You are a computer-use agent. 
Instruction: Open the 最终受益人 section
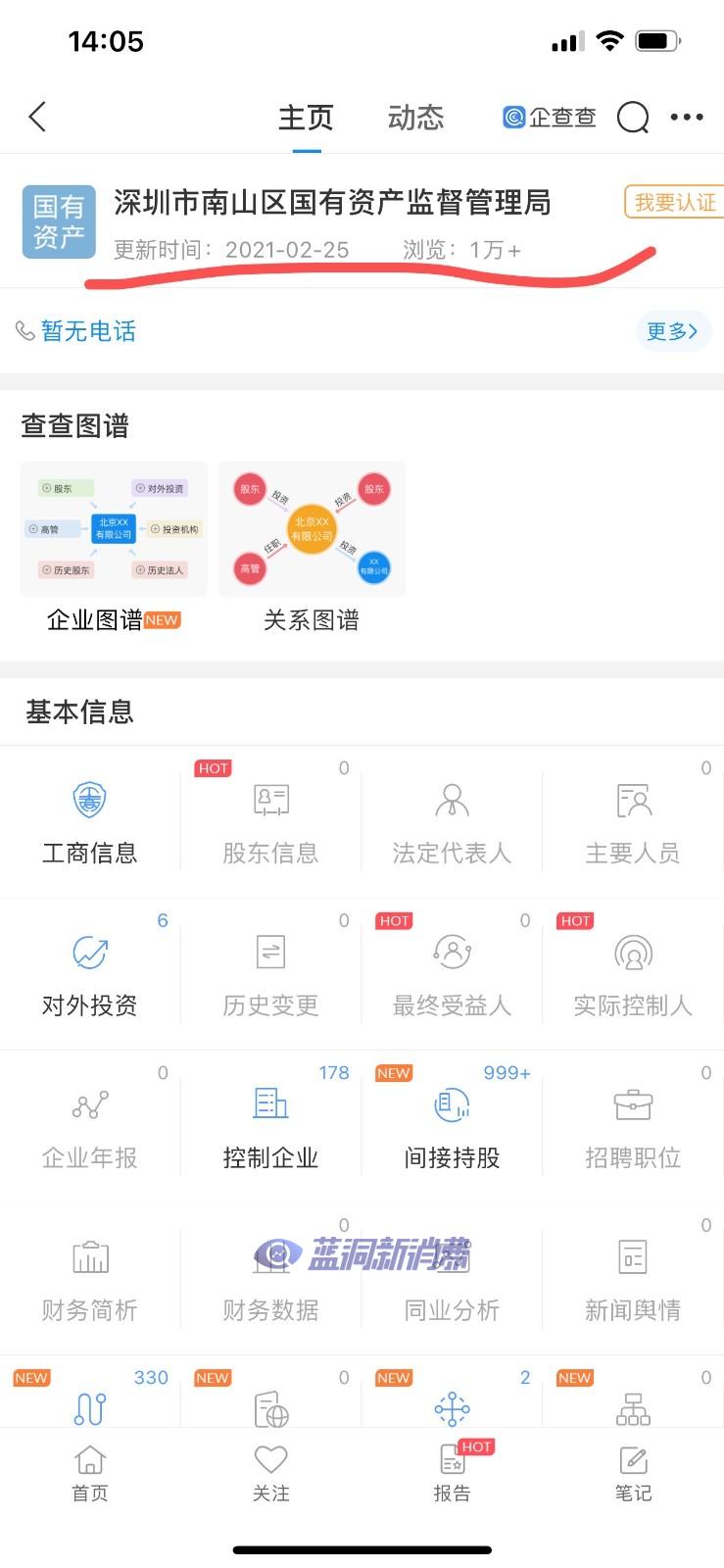coord(452,973)
